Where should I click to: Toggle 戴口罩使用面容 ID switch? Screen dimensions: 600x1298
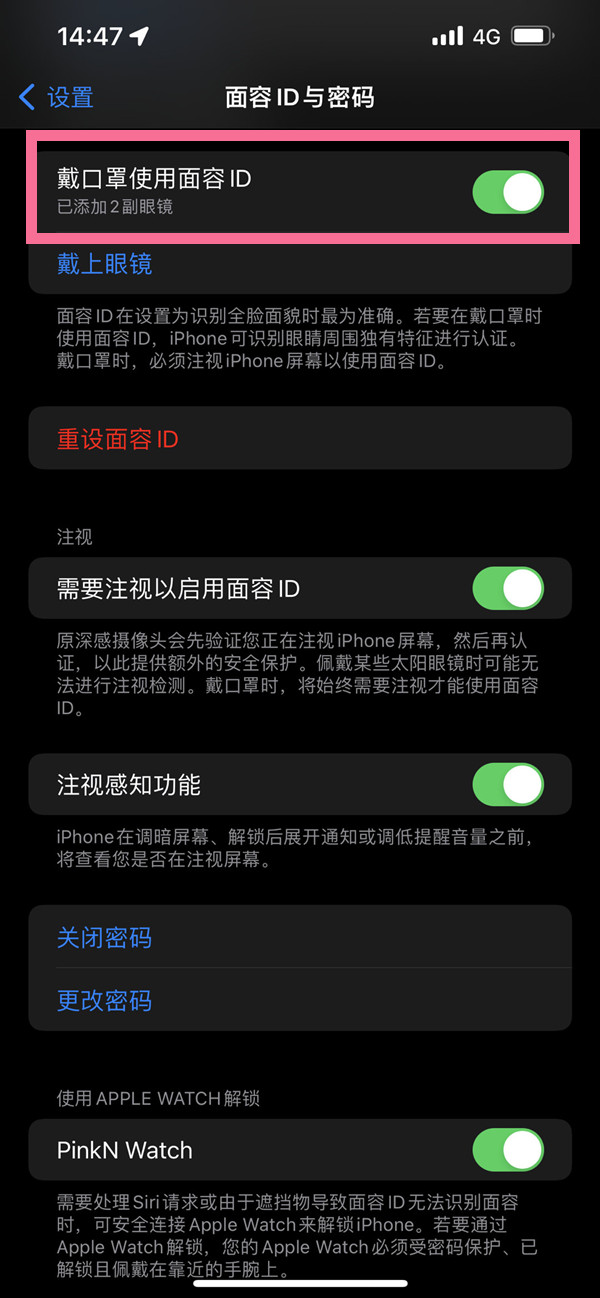pos(507,192)
